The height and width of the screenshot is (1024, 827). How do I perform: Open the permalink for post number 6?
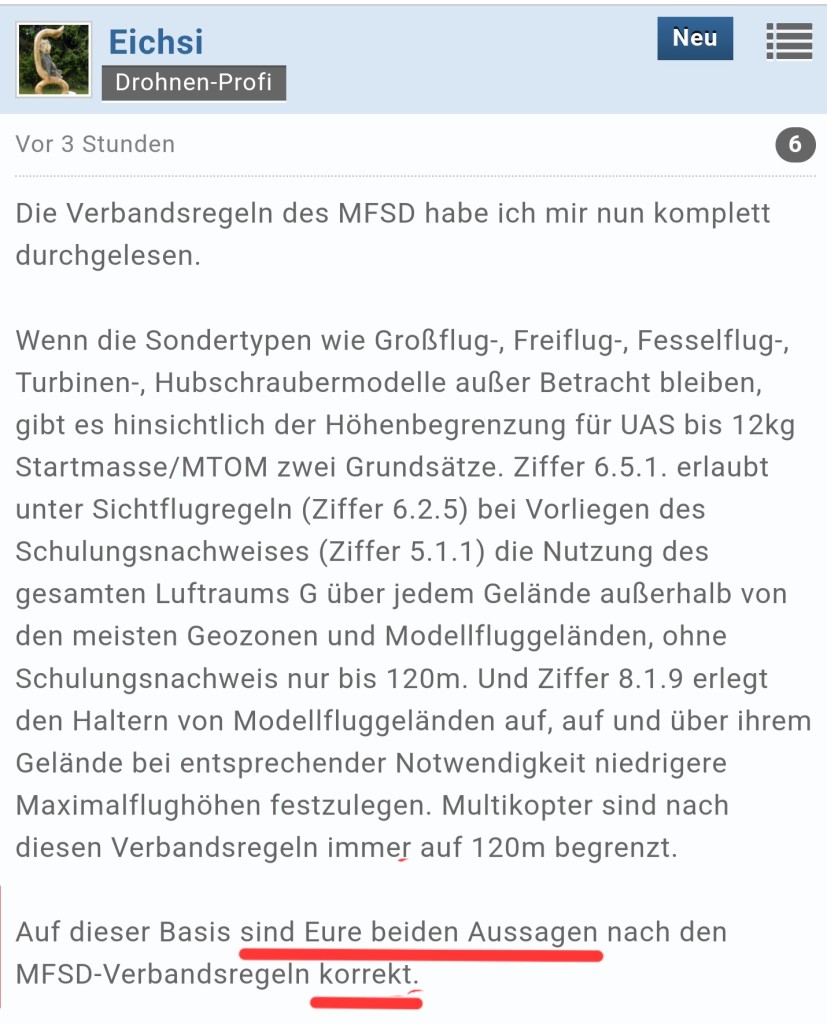[x=794, y=144]
